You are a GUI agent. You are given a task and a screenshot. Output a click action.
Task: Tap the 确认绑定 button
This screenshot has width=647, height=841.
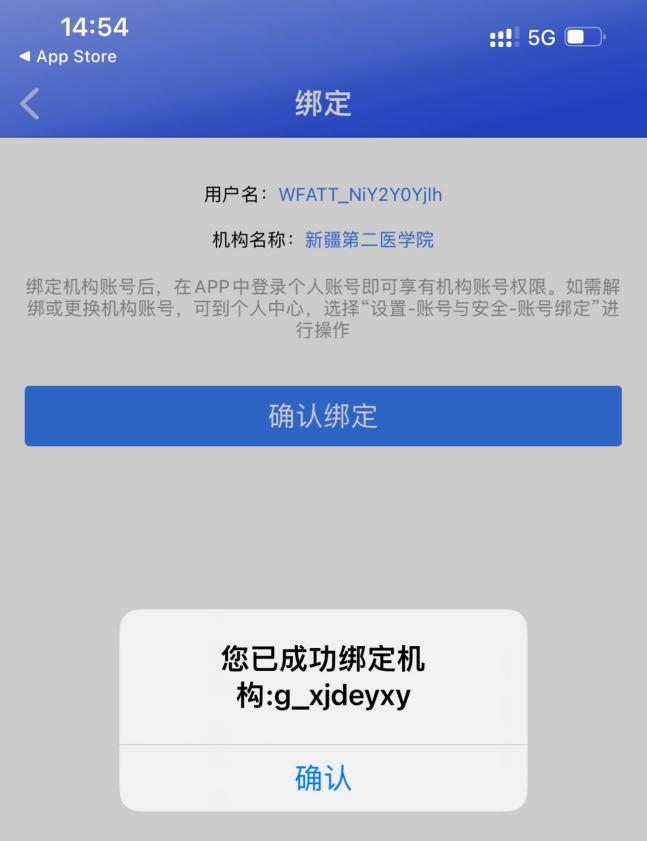(323, 416)
